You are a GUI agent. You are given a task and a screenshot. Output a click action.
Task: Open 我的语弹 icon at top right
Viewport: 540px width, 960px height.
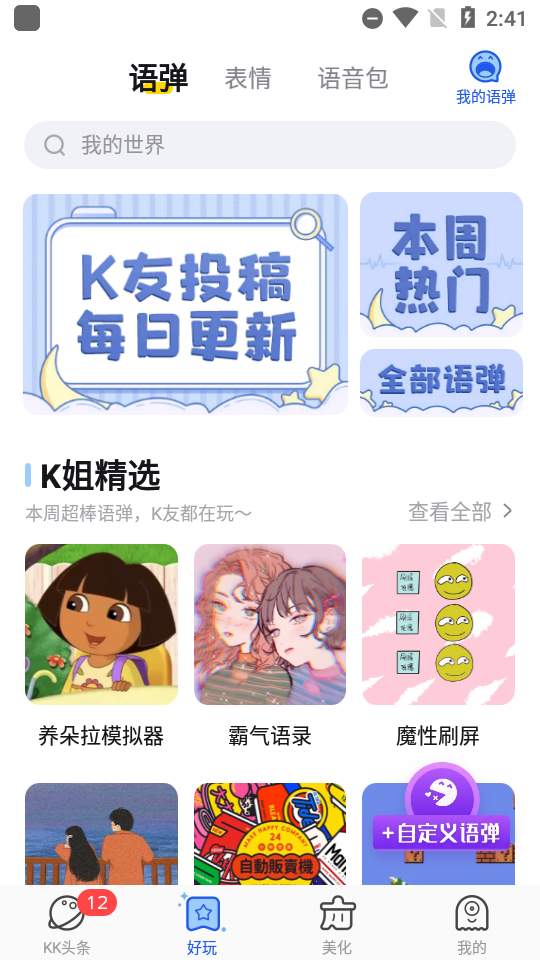486,77
